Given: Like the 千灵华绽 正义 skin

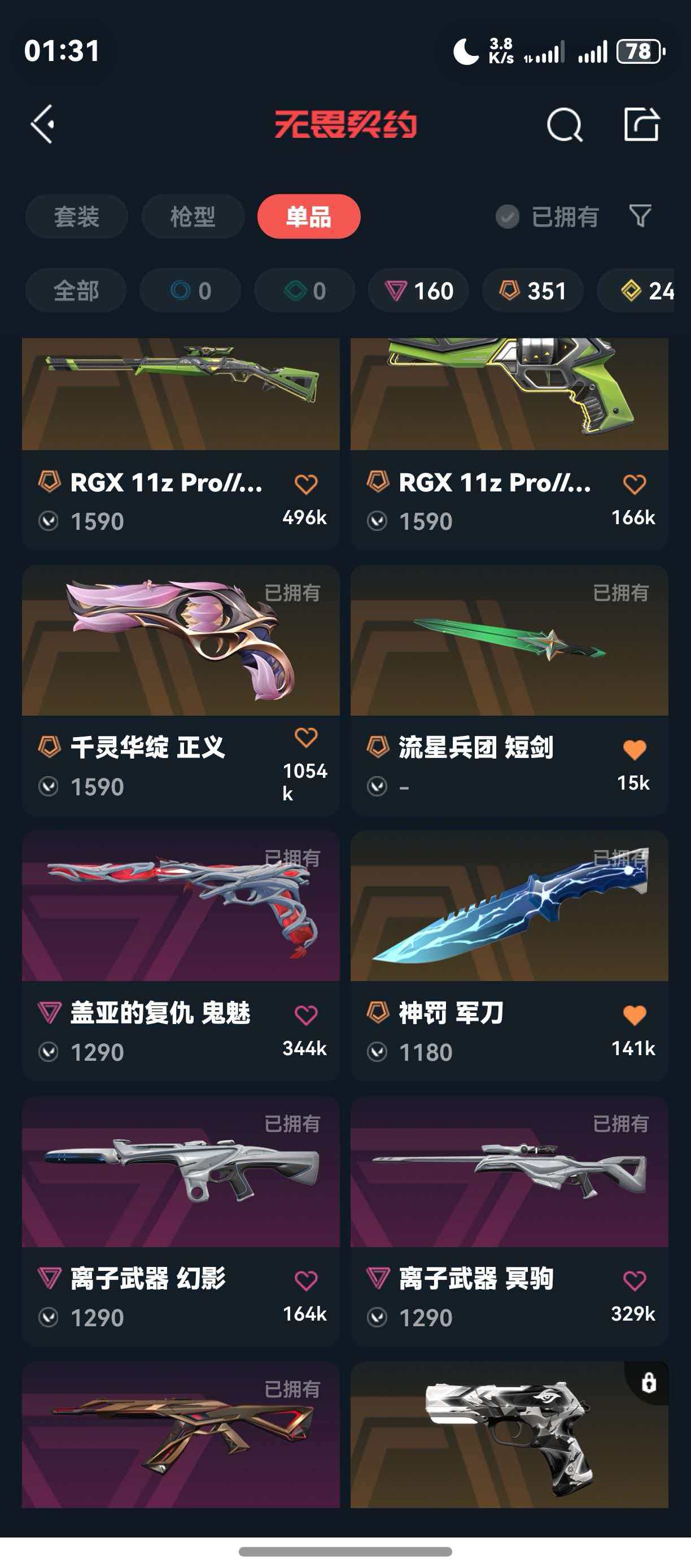Looking at the screenshot, I should pos(306,738).
